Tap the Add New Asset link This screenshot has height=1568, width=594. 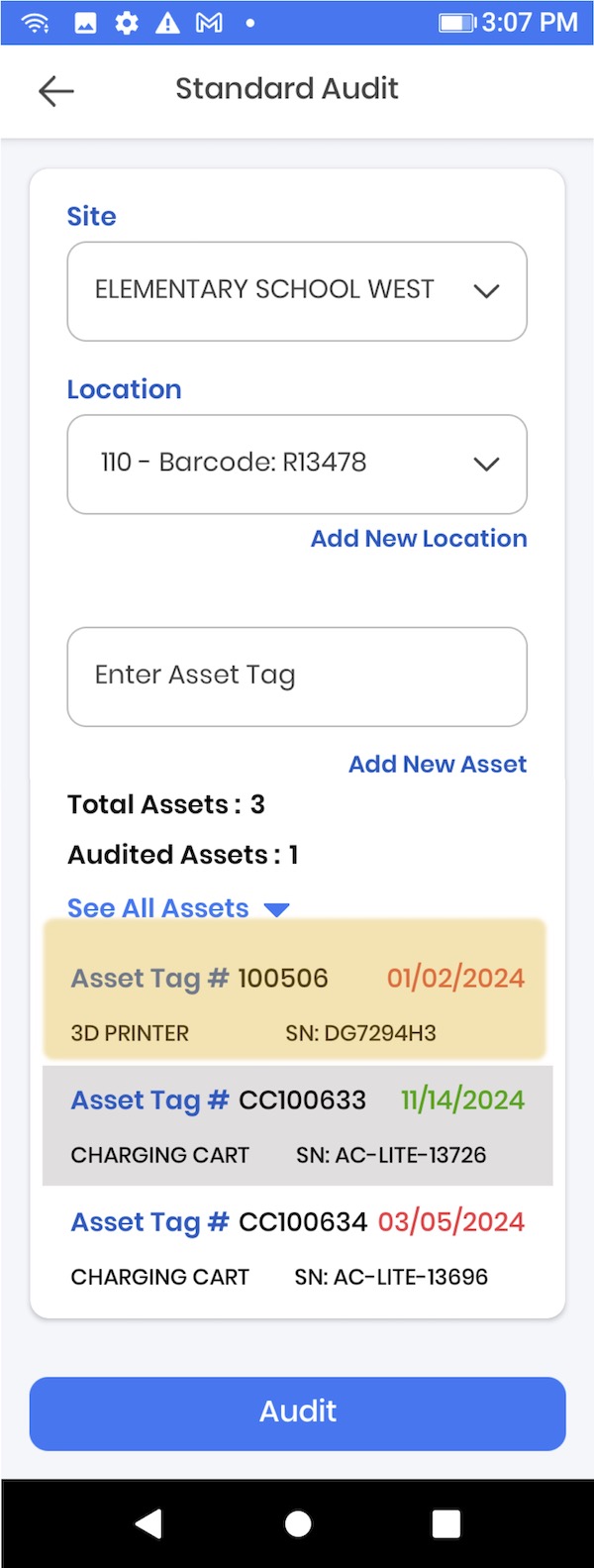click(x=438, y=764)
